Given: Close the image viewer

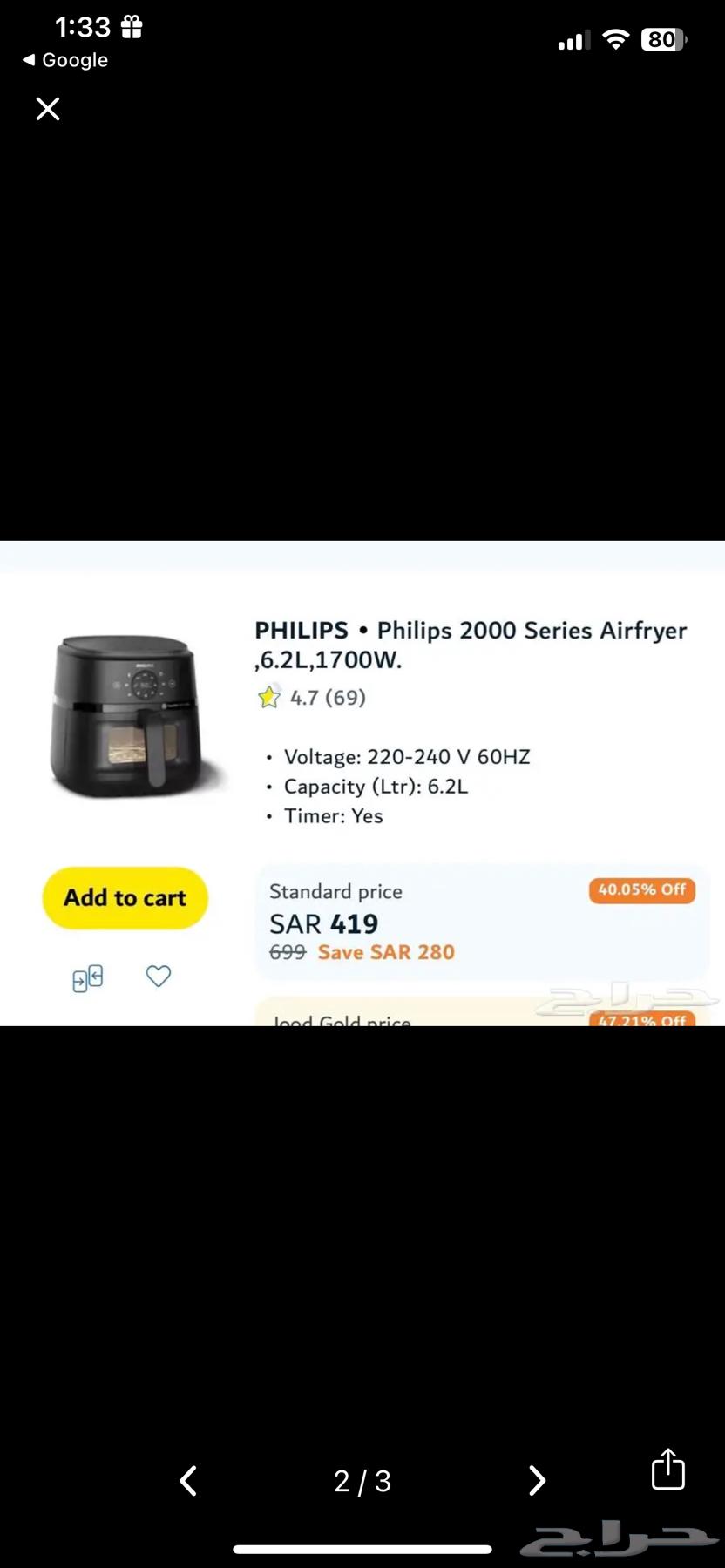Looking at the screenshot, I should coord(48,109).
